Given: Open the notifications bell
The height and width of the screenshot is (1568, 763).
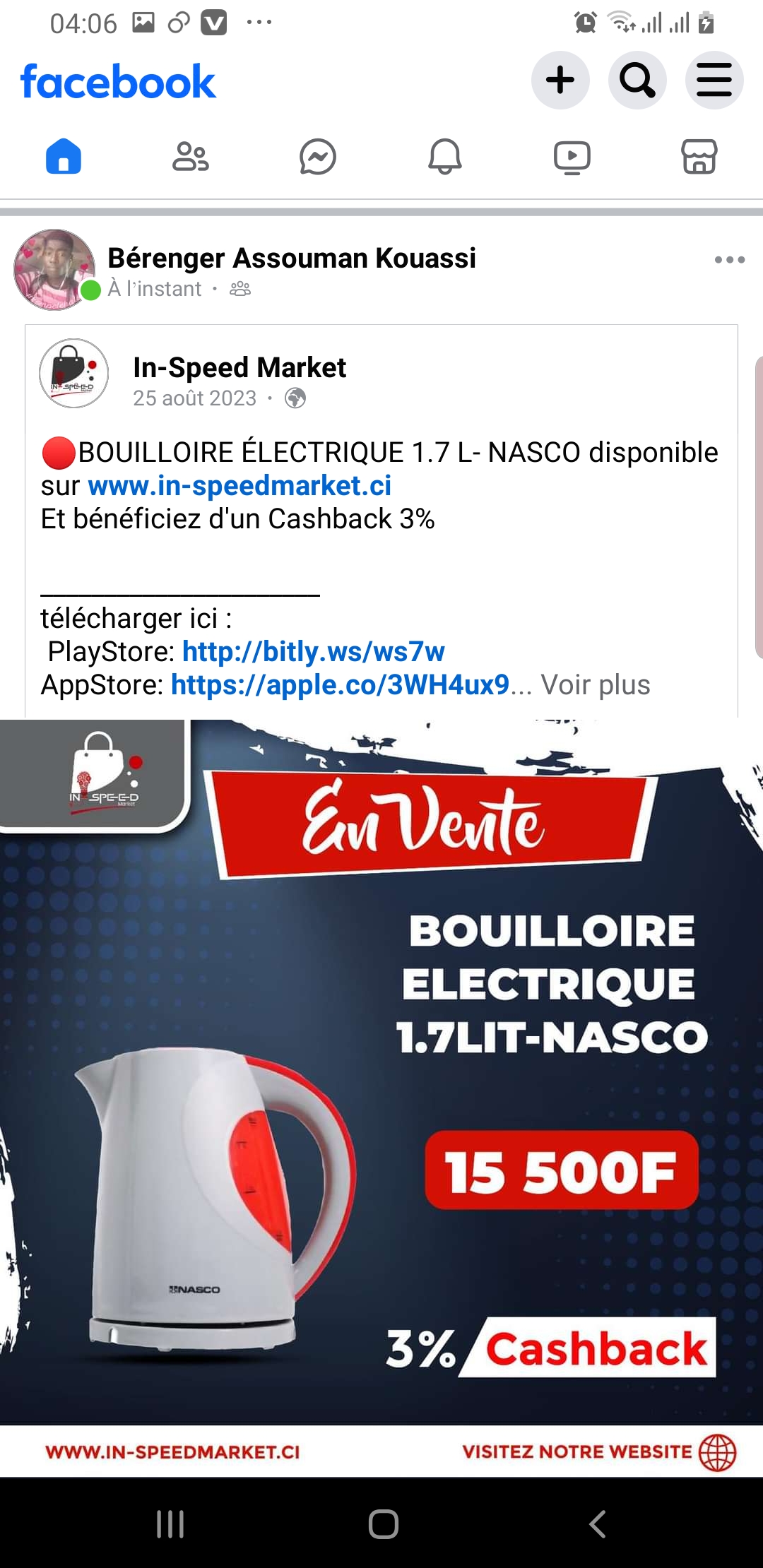Looking at the screenshot, I should [445, 156].
